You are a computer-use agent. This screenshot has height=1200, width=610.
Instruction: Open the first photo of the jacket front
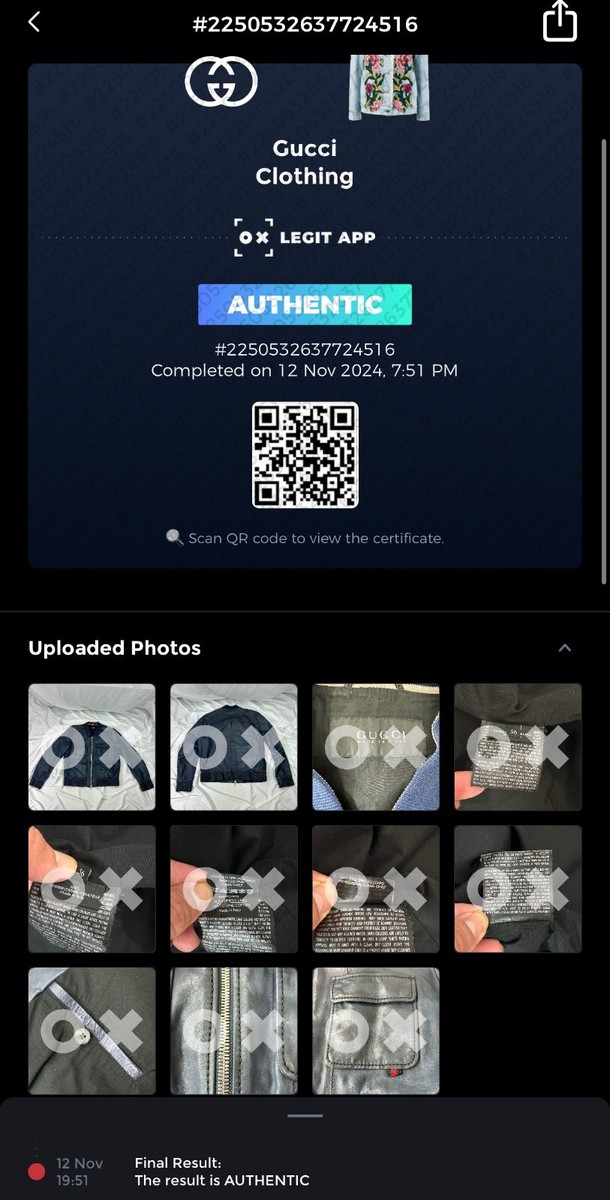[x=92, y=747]
